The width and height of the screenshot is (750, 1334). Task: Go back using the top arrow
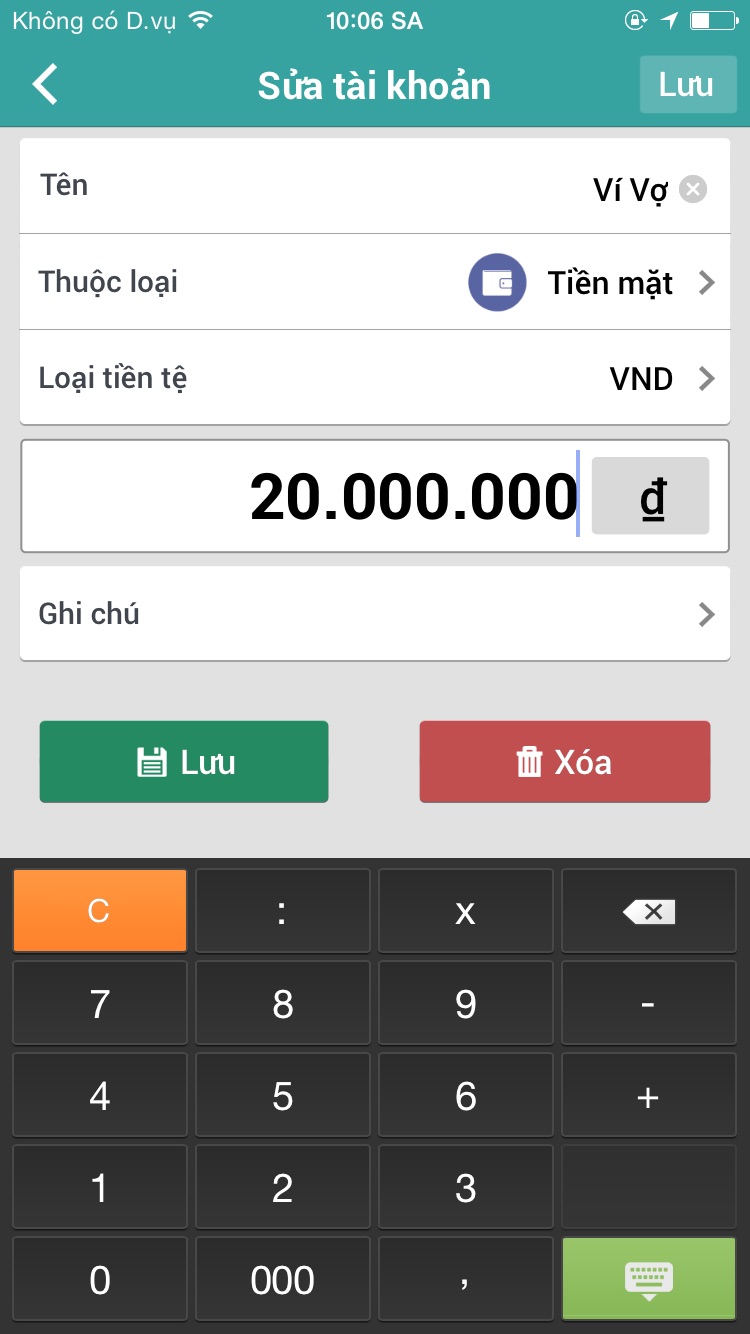coord(46,85)
